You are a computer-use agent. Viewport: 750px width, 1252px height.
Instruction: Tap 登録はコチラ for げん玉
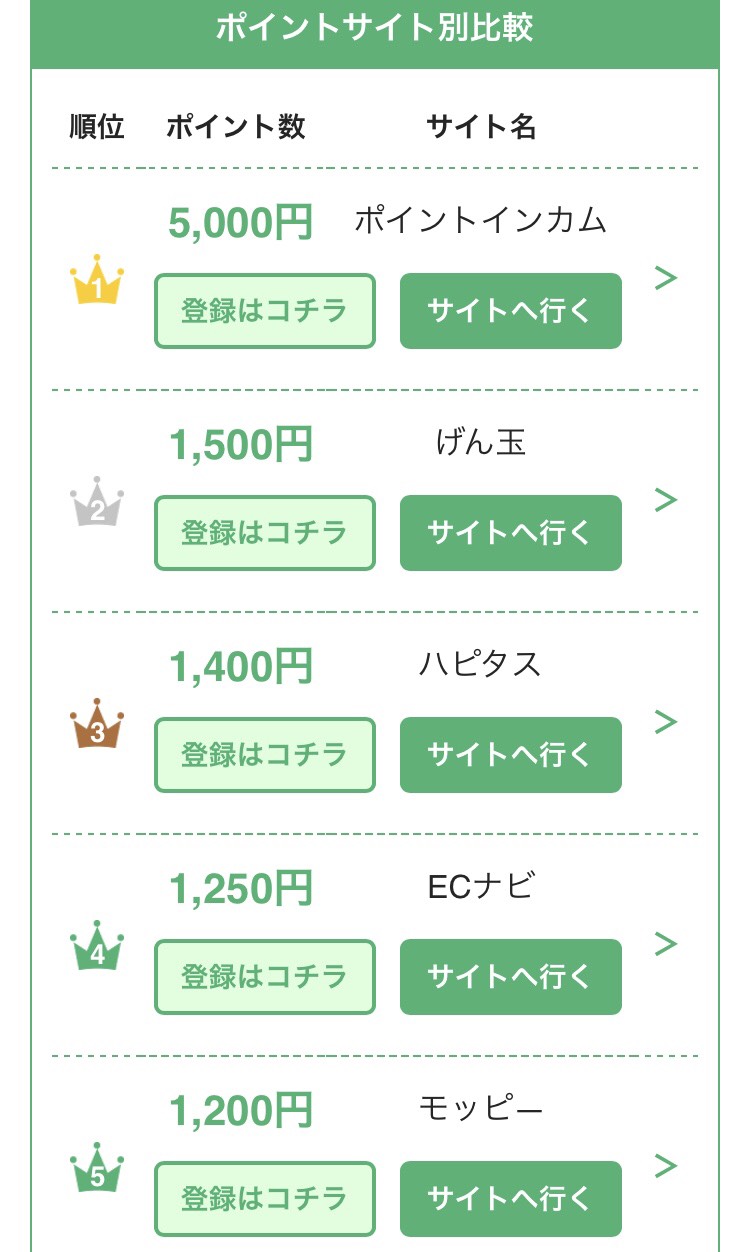click(265, 533)
